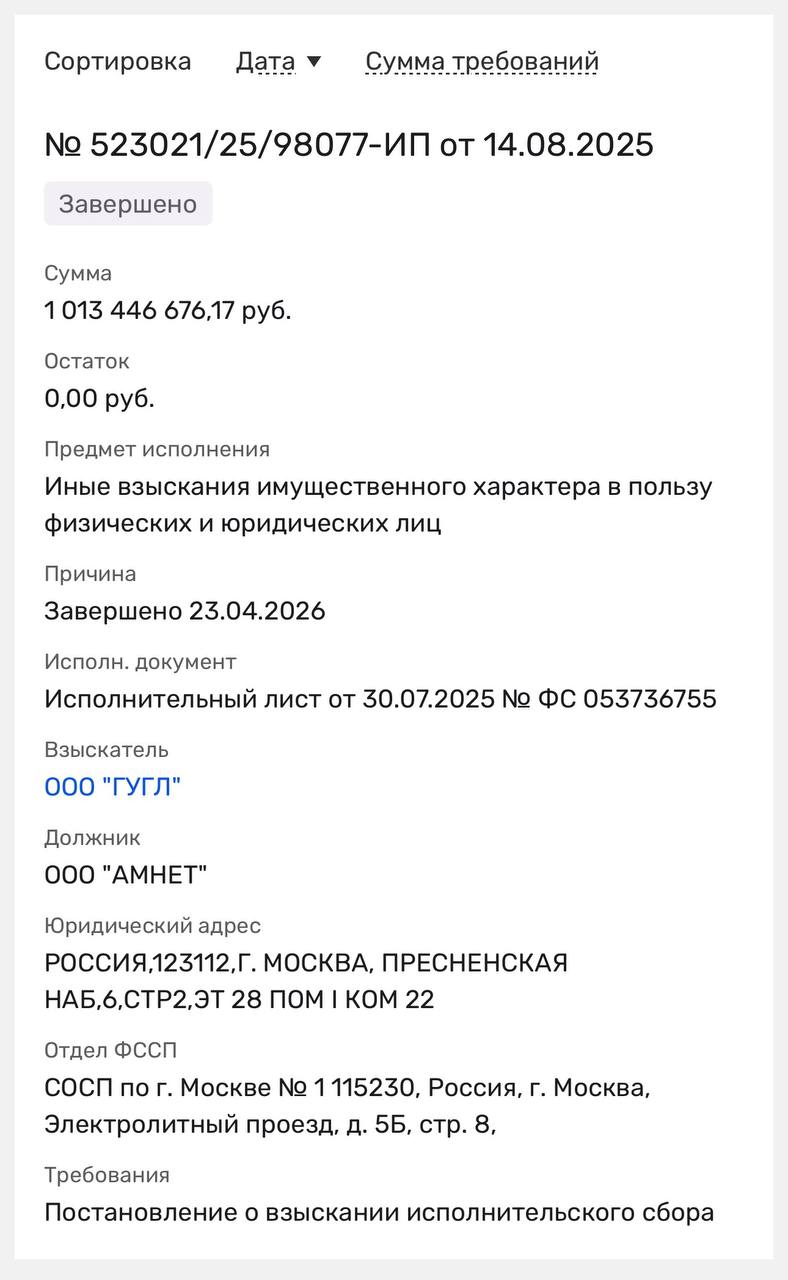Sort by Сумма требований
Screen dimensions: 788x1280
pyautogui.click(x=482, y=62)
